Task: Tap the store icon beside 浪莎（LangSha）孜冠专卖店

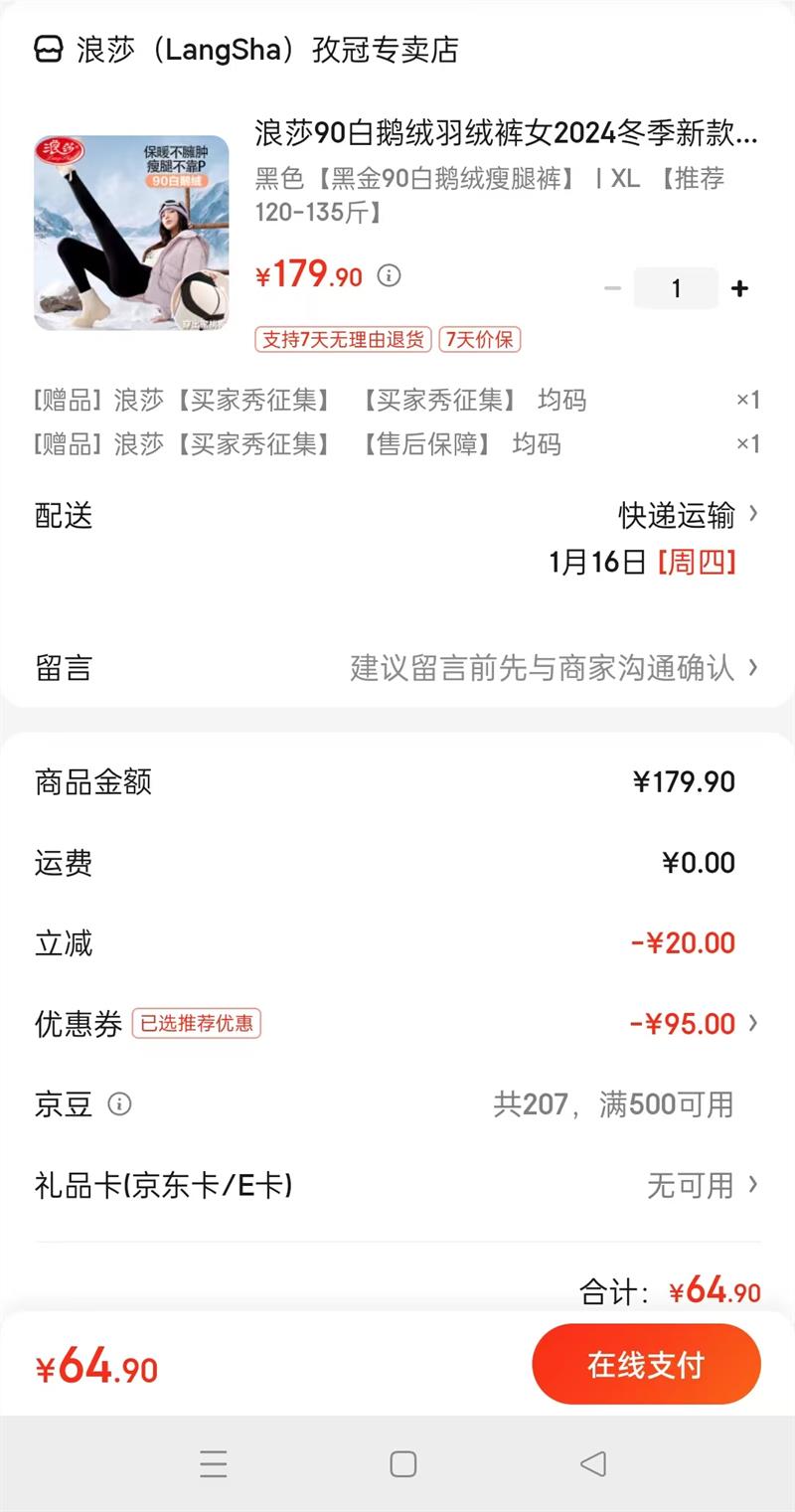Action: (x=44, y=47)
